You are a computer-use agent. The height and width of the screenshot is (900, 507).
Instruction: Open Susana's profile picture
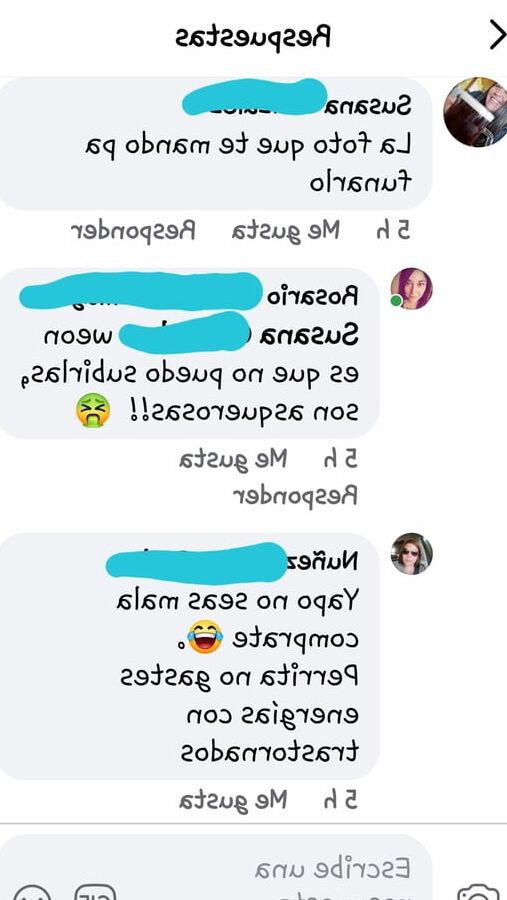pyautogui.click(x=476, y=112)
